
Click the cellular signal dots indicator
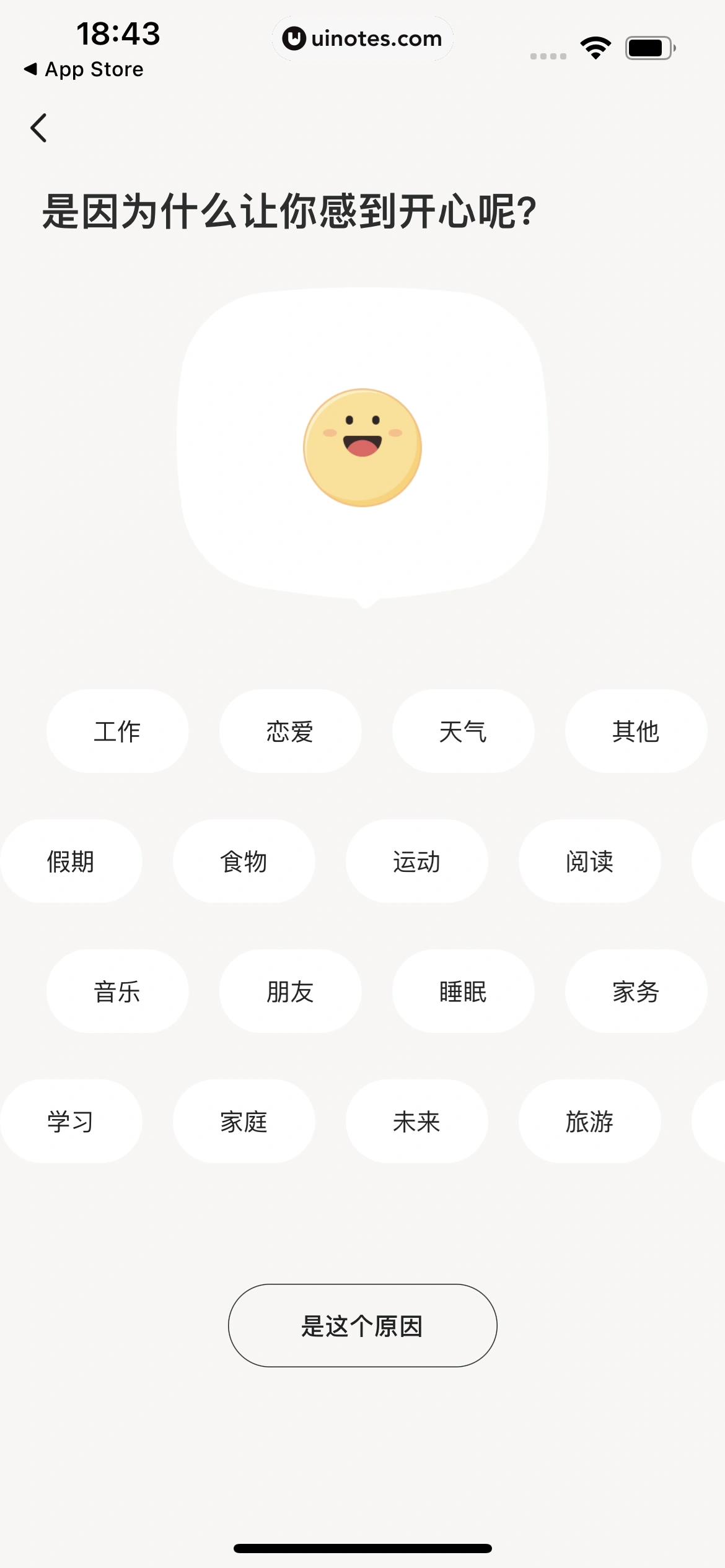(548, 54)
